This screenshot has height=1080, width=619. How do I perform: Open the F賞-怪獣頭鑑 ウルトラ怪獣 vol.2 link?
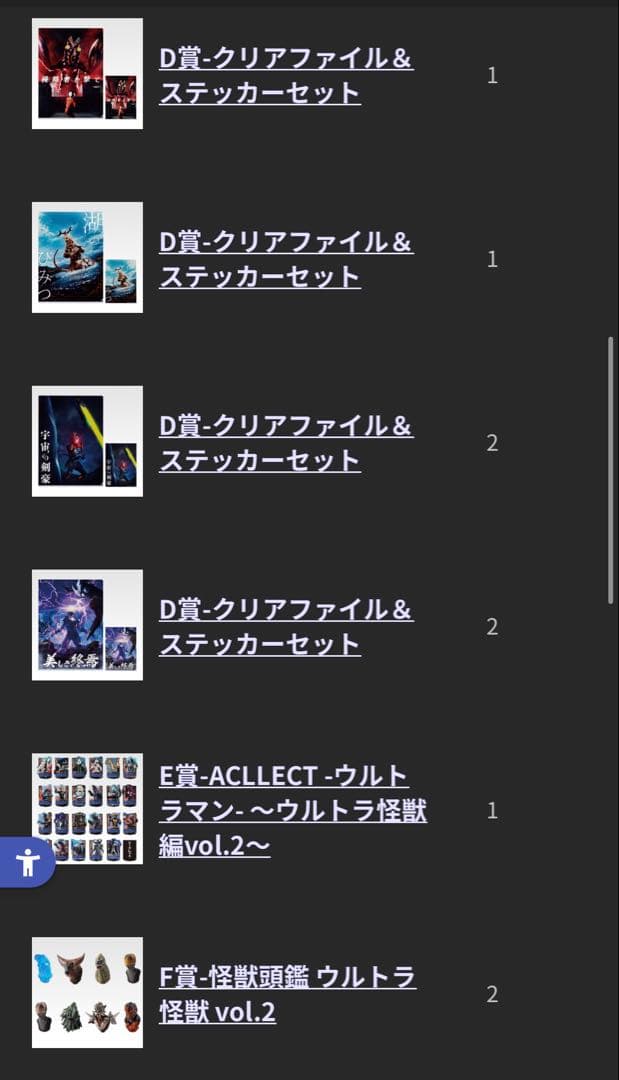click(x=287, y=994)
